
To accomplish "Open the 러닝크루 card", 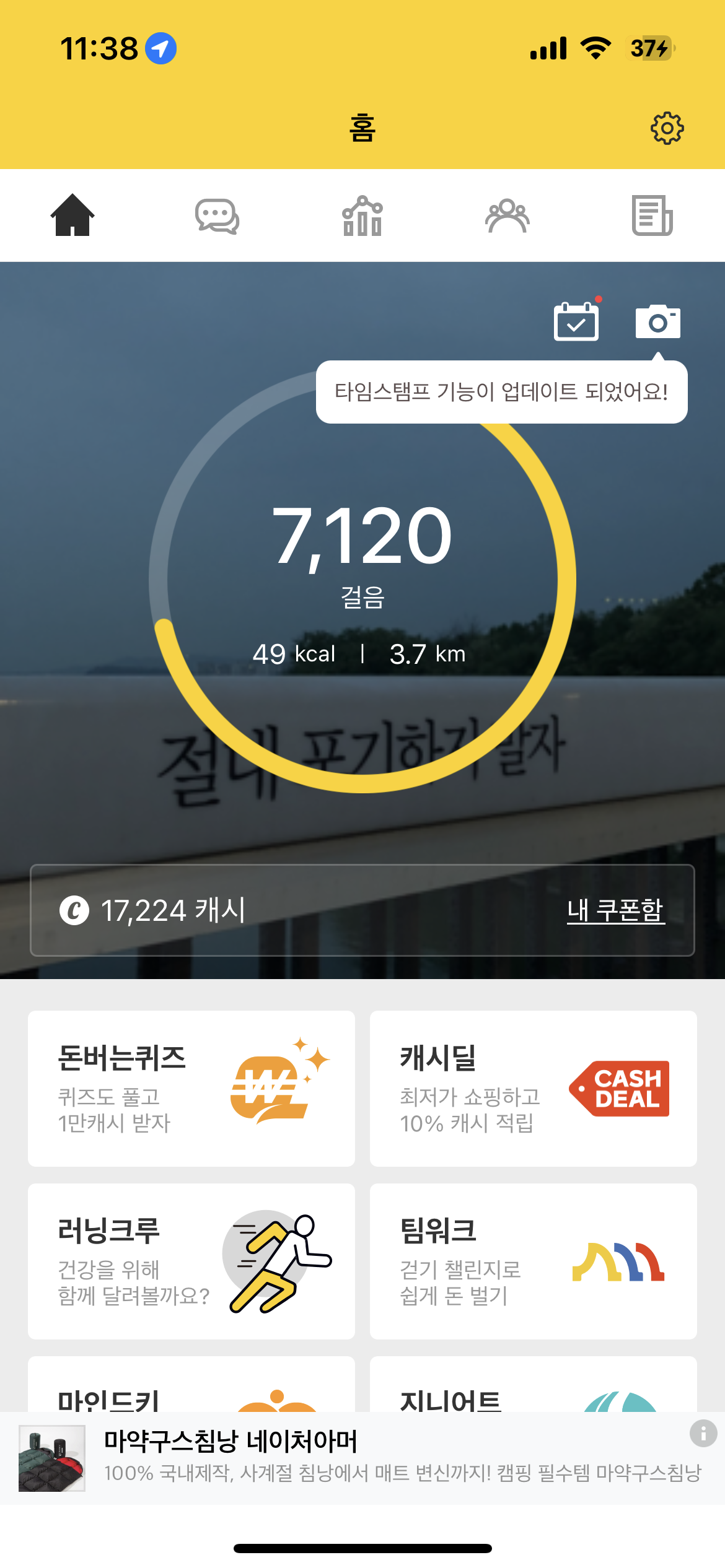I will point(191,1261).
